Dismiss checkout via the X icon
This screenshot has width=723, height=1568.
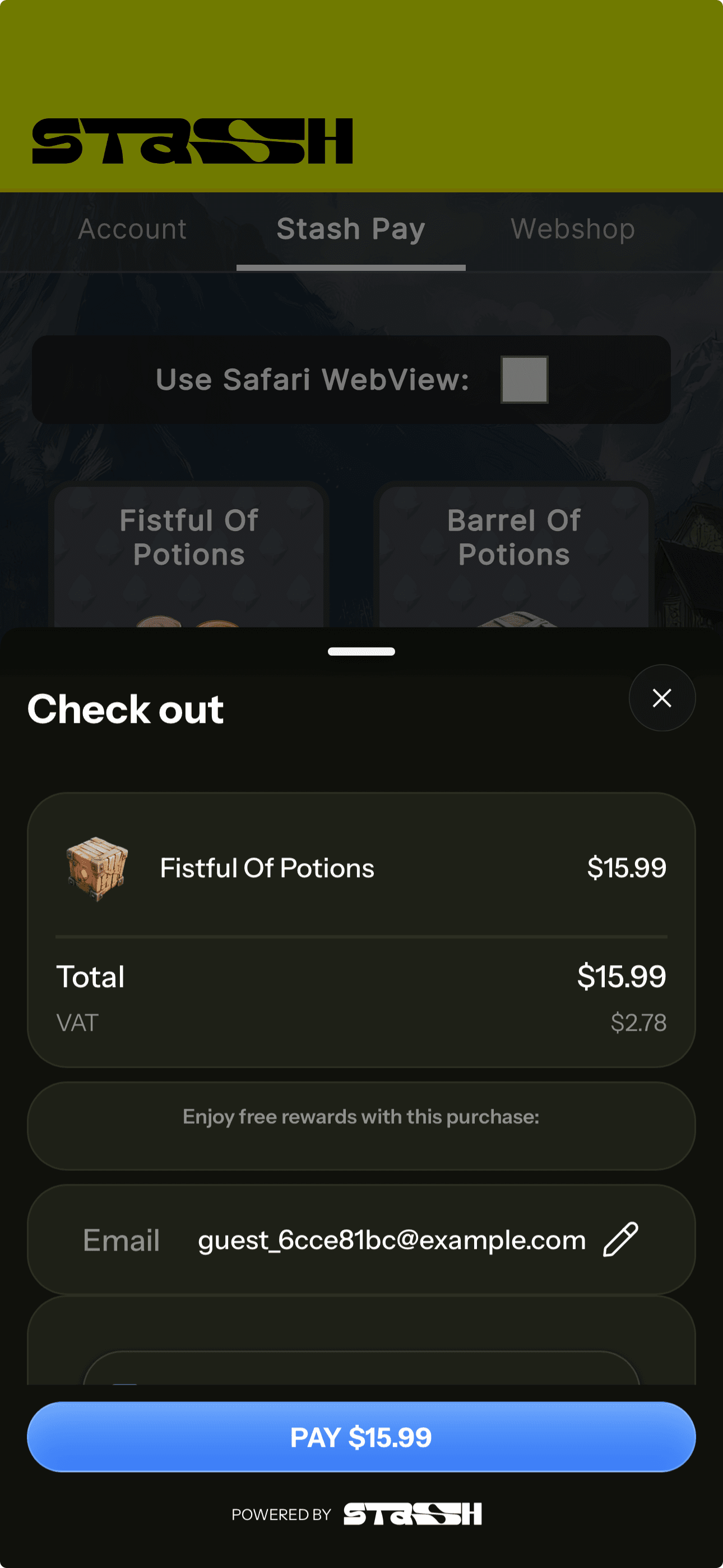coord(661,698)
